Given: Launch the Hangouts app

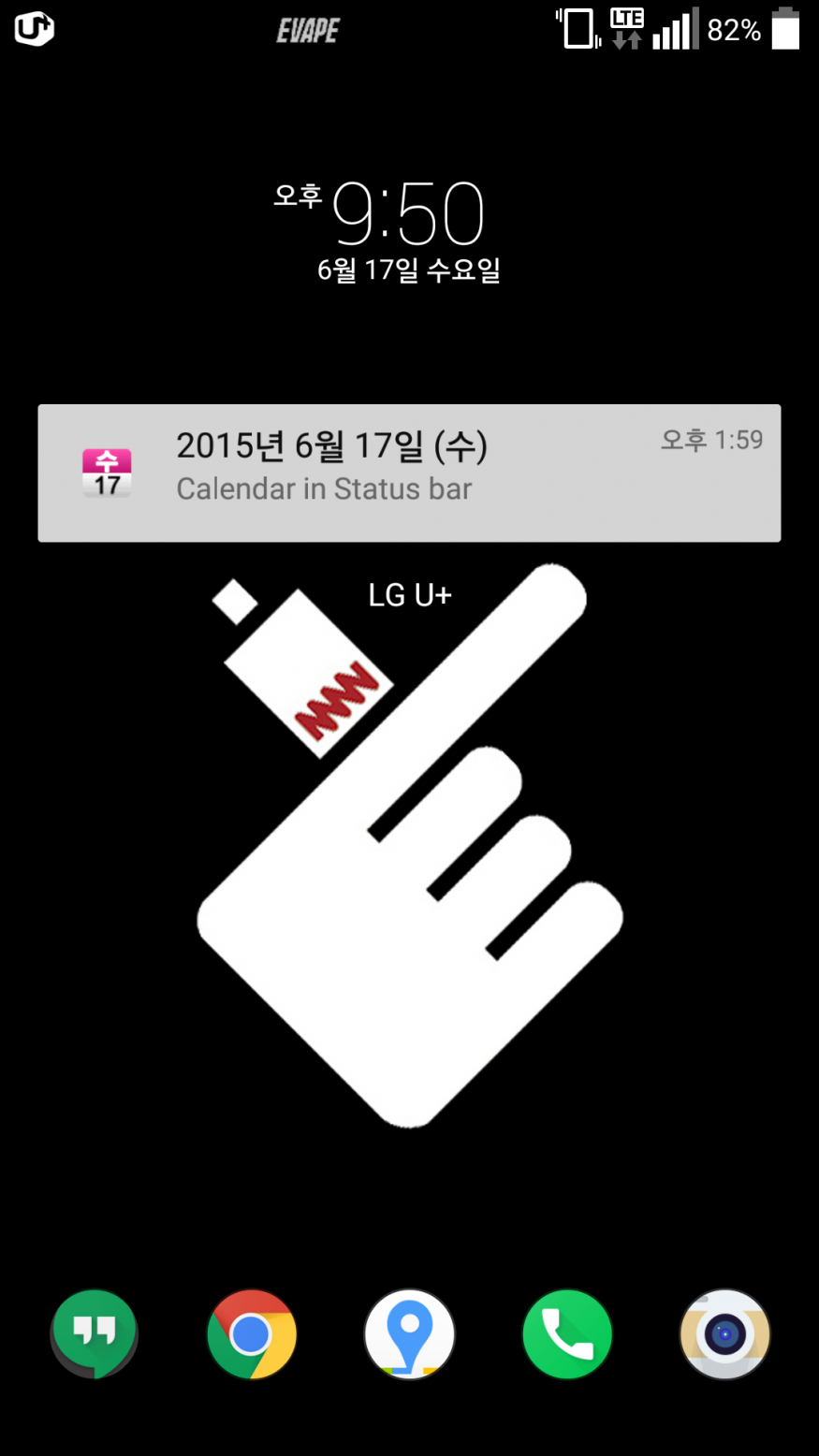Looking at the screenshot, I should point(95,1333).
